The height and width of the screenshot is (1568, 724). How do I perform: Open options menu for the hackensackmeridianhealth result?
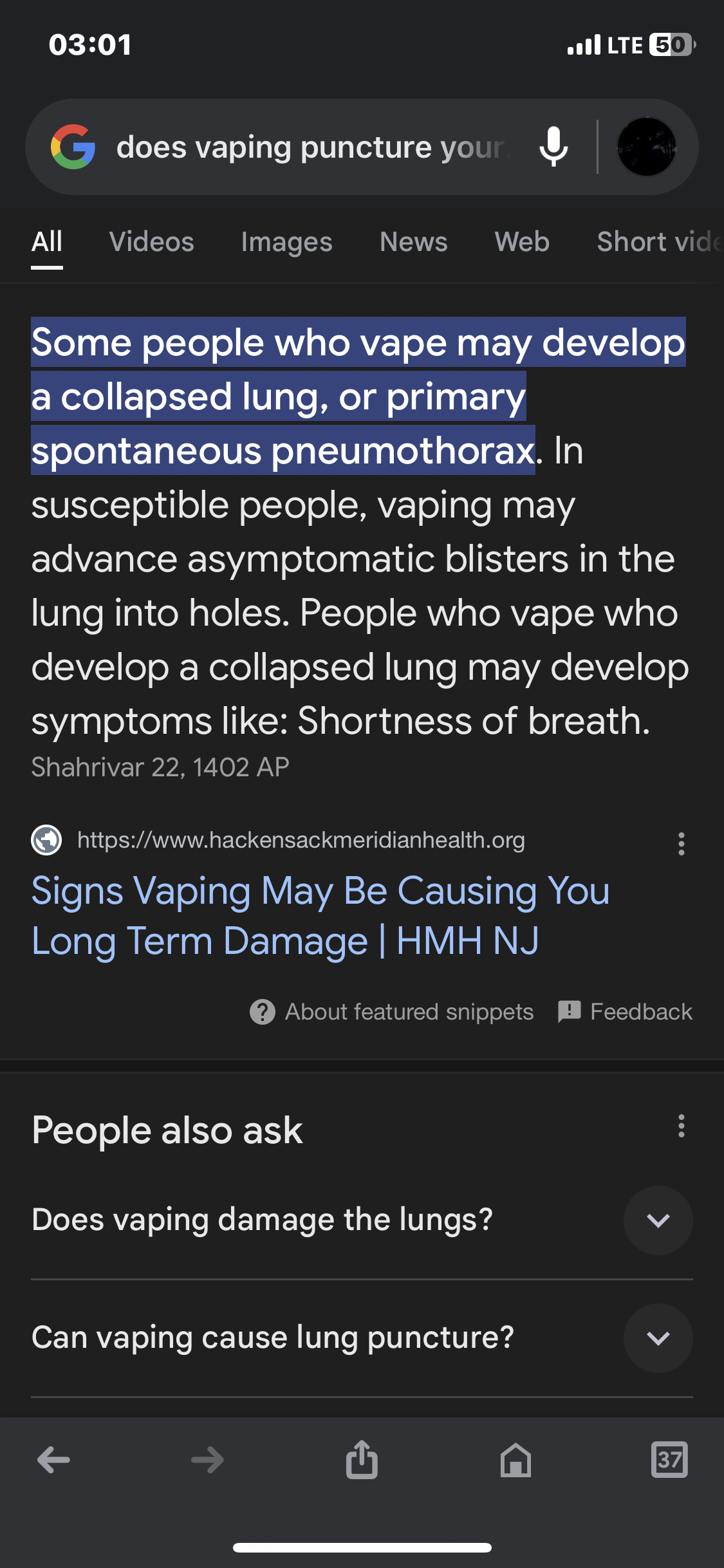click(x=682, y=843)
